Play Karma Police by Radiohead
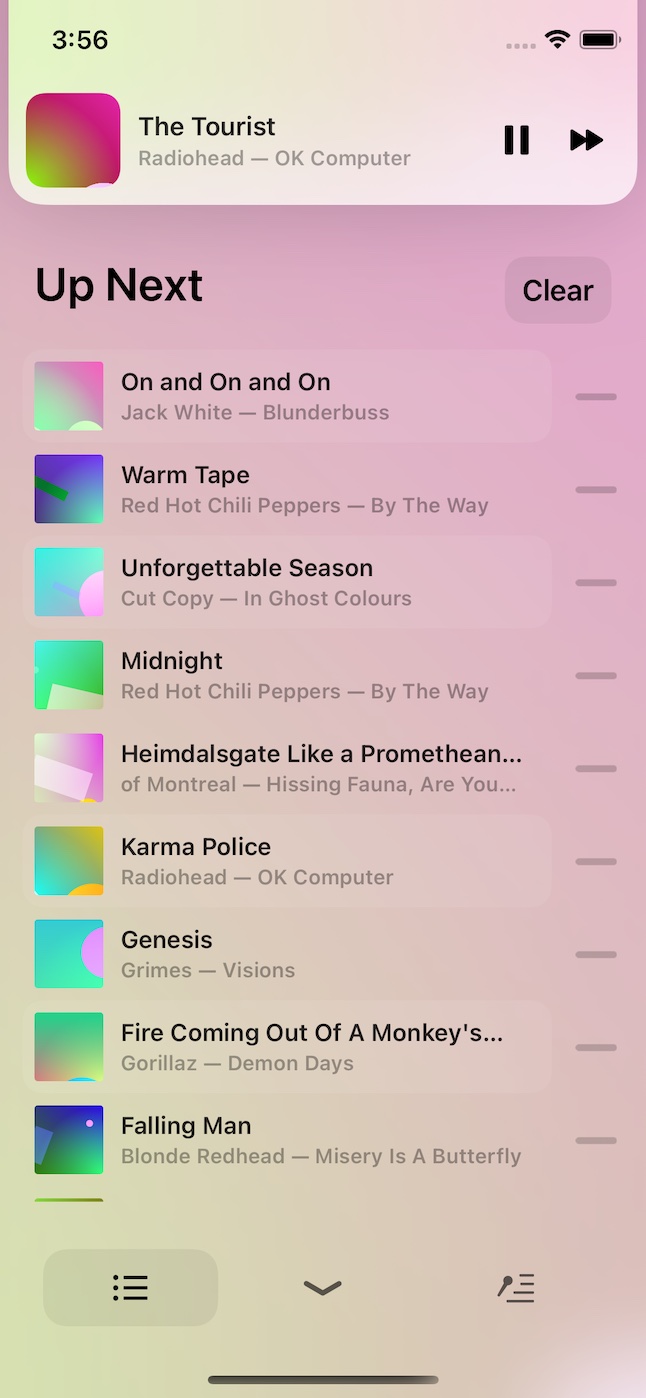 pos(287,861)
